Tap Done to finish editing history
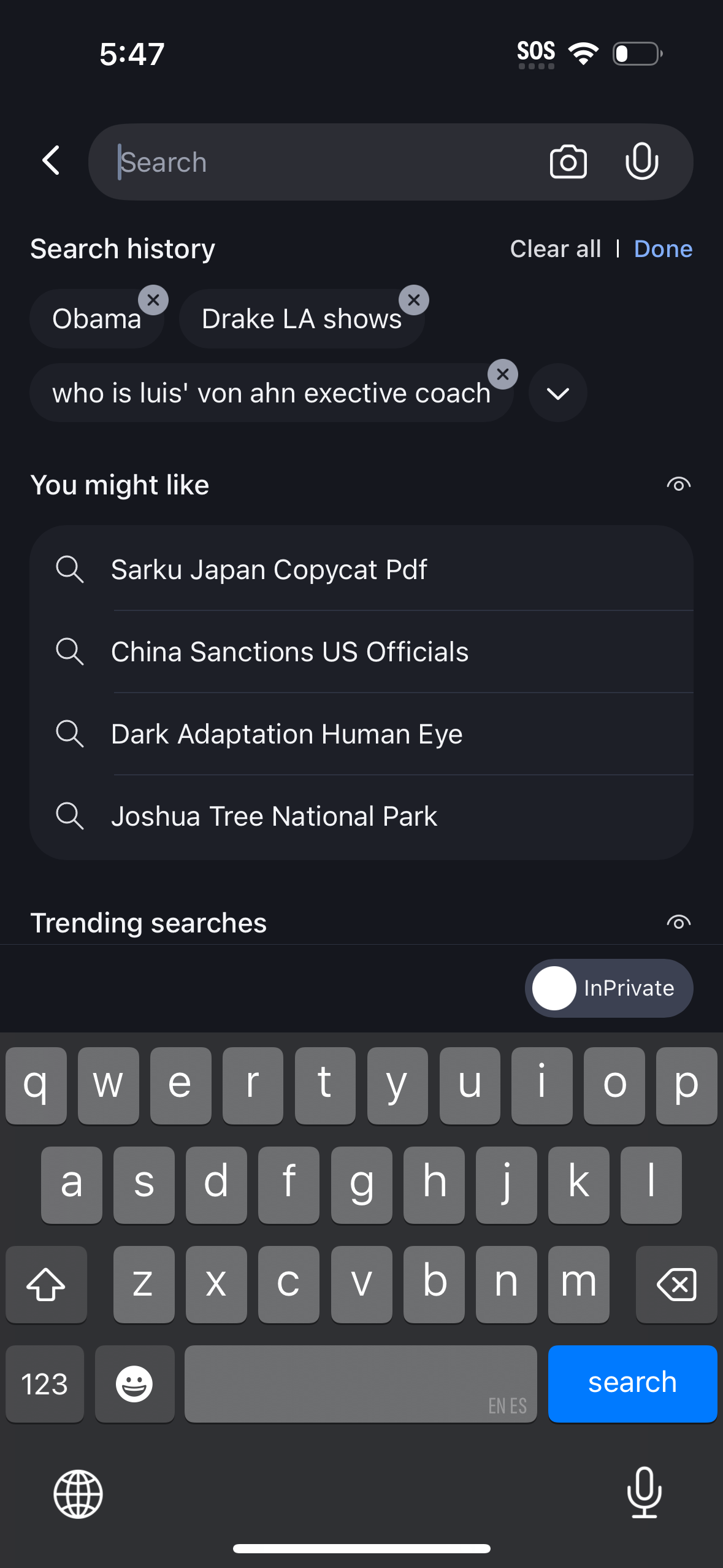This screenshot has width=723, height=1568. tap(663, 248)
